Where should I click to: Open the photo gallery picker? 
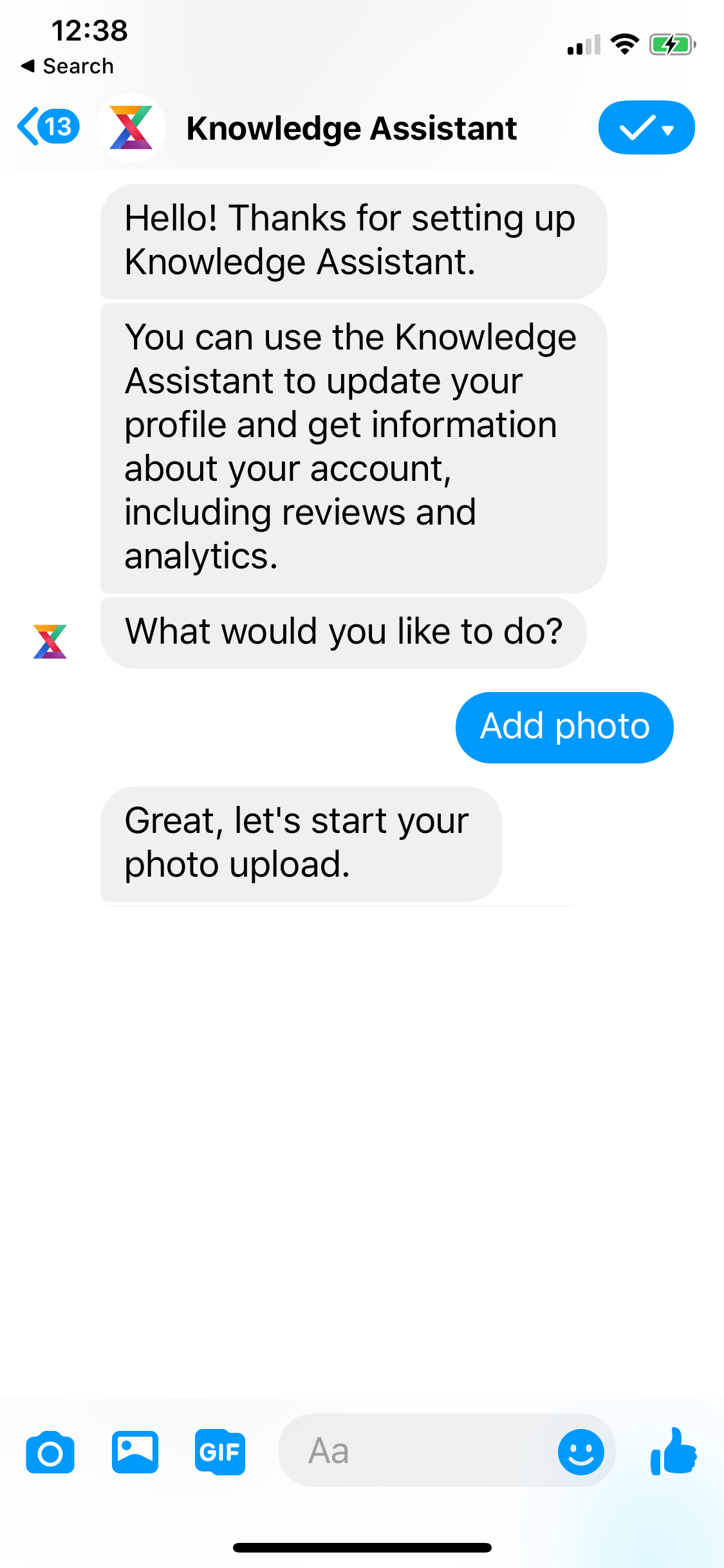click(135, 1451)
